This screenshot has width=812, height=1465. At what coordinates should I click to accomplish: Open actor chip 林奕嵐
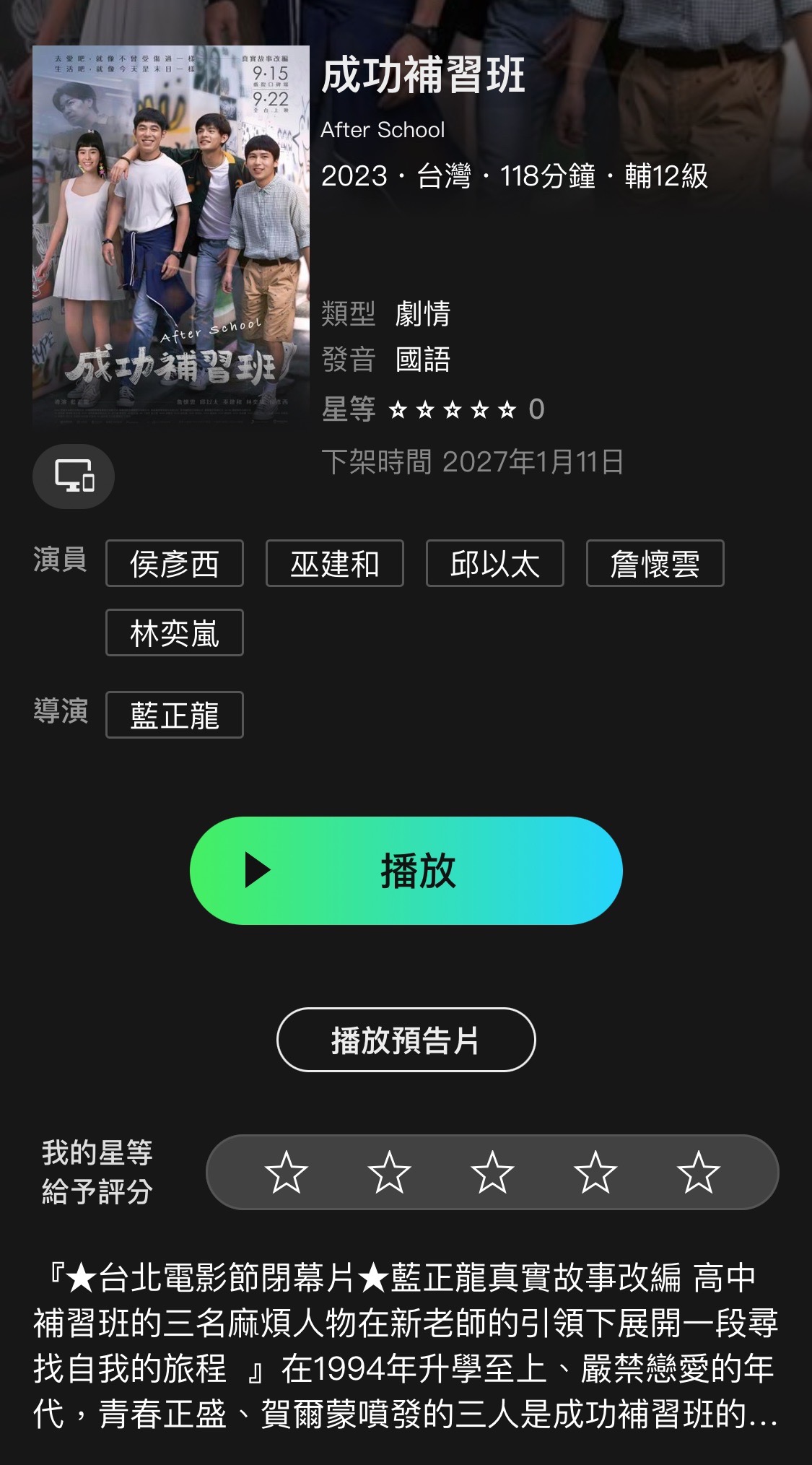coord(175,632)
